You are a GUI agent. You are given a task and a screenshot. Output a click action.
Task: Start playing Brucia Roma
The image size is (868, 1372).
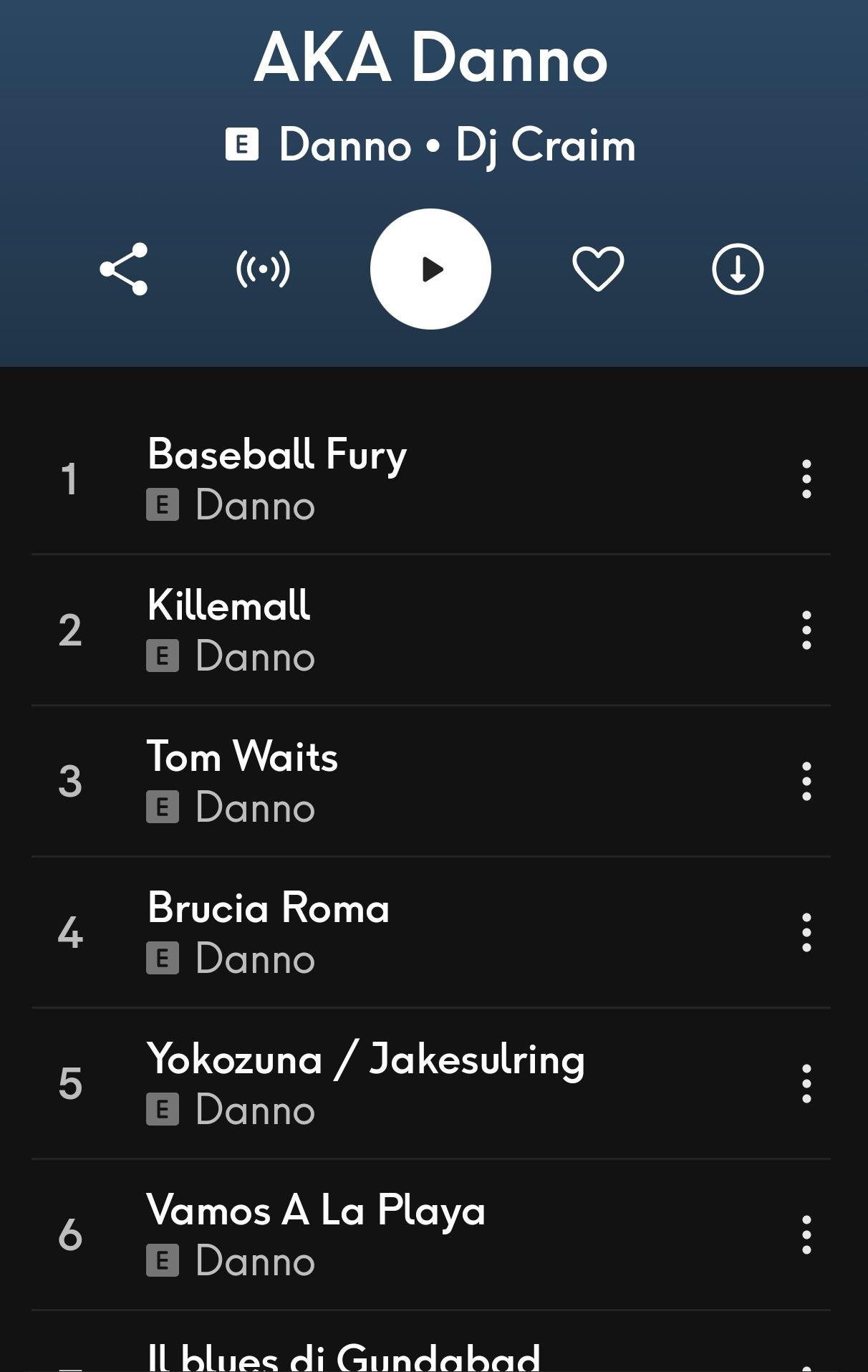coord(268,908)
